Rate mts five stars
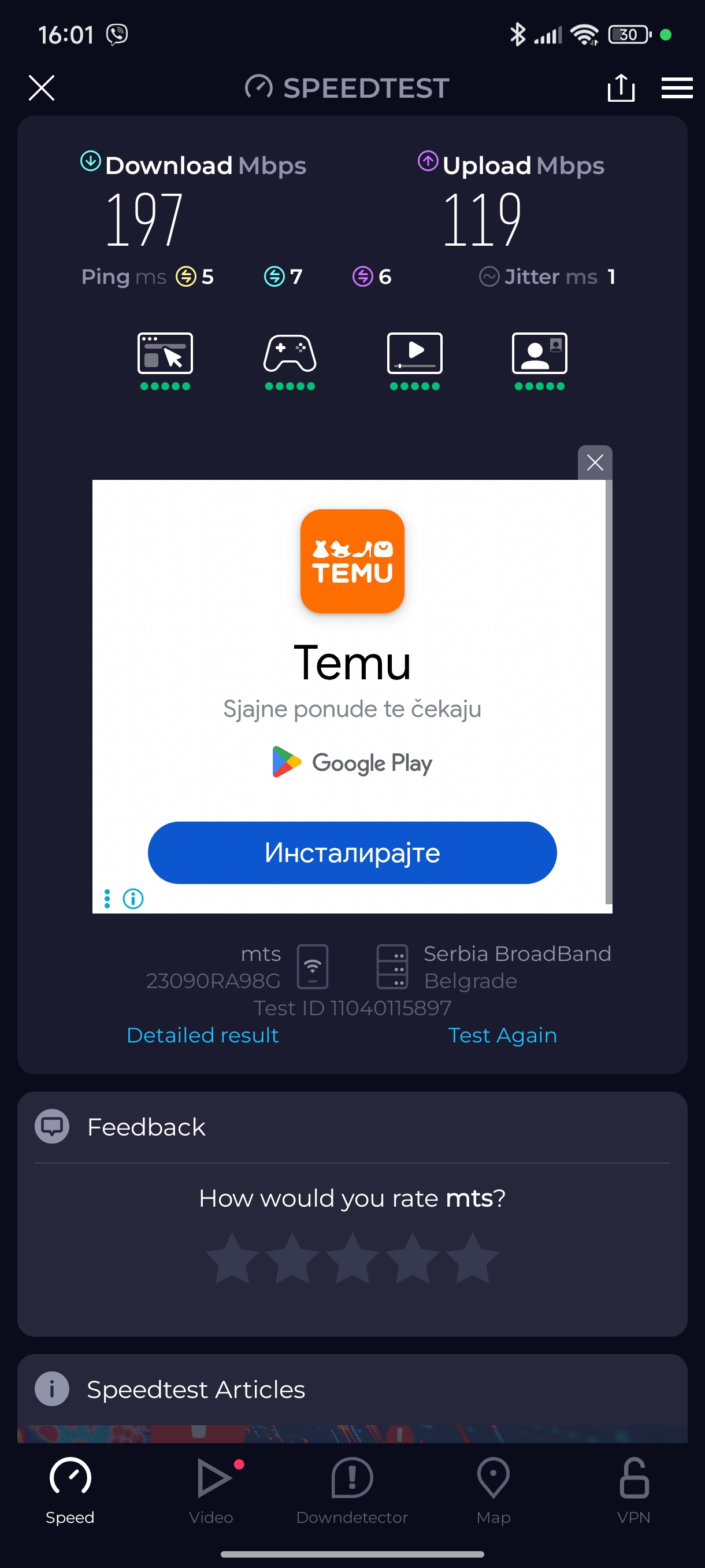The image size is (705, 1568). [472, 1258]
